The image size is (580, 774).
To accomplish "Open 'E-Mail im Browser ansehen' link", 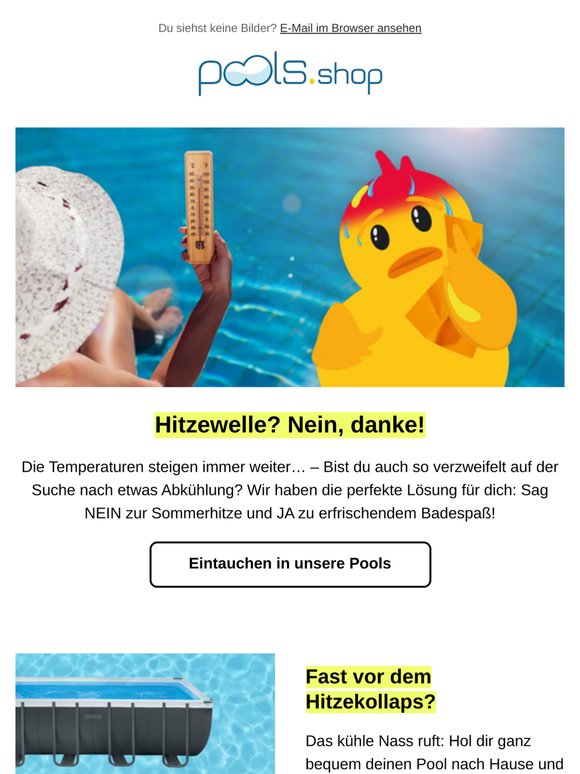I will [350, 28].
